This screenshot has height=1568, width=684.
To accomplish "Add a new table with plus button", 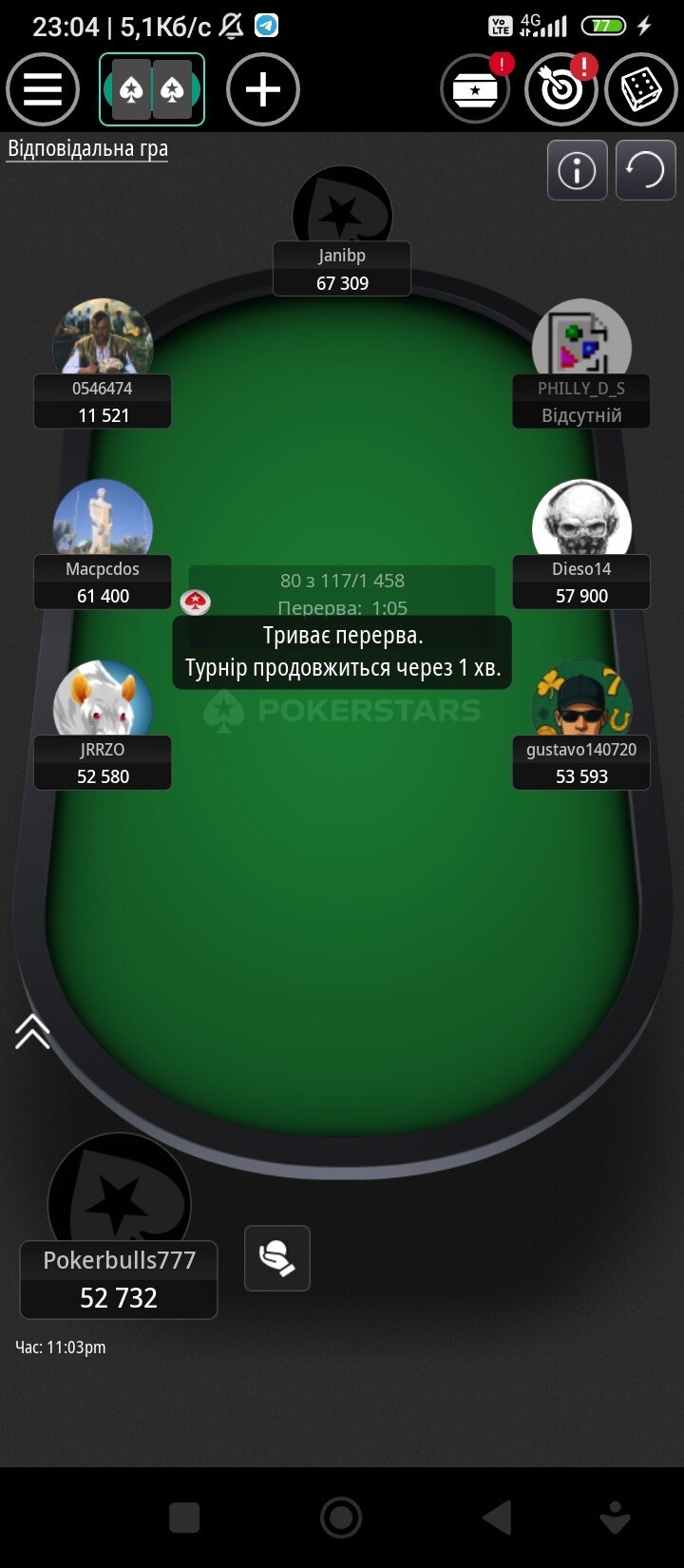I will (263, 90).
